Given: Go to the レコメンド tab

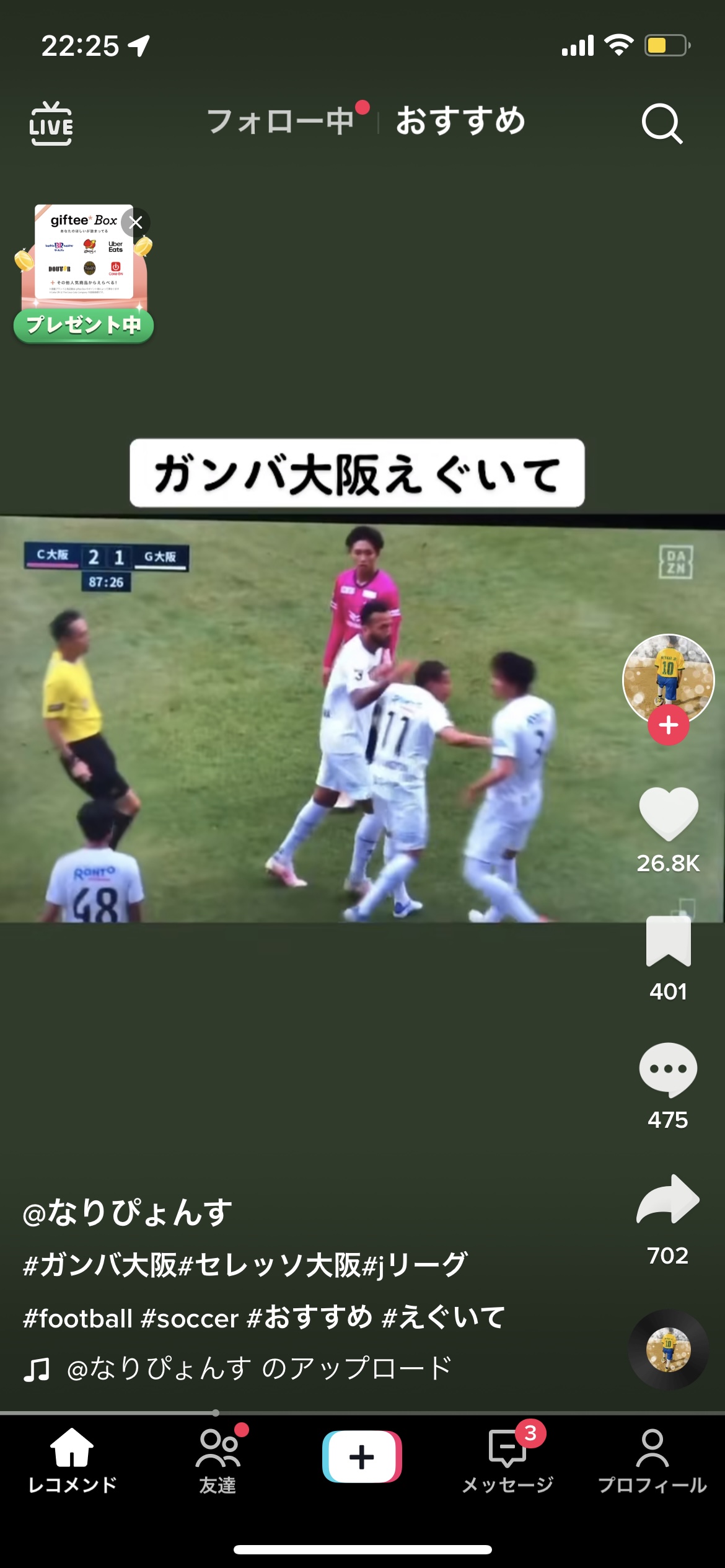Looking at the screenshot, I should (x=72, y=1460).
